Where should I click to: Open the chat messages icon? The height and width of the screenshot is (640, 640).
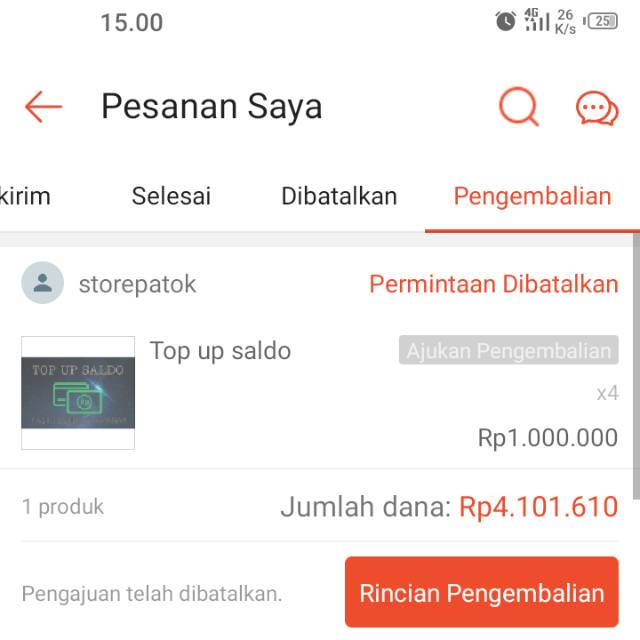point(597,108)
